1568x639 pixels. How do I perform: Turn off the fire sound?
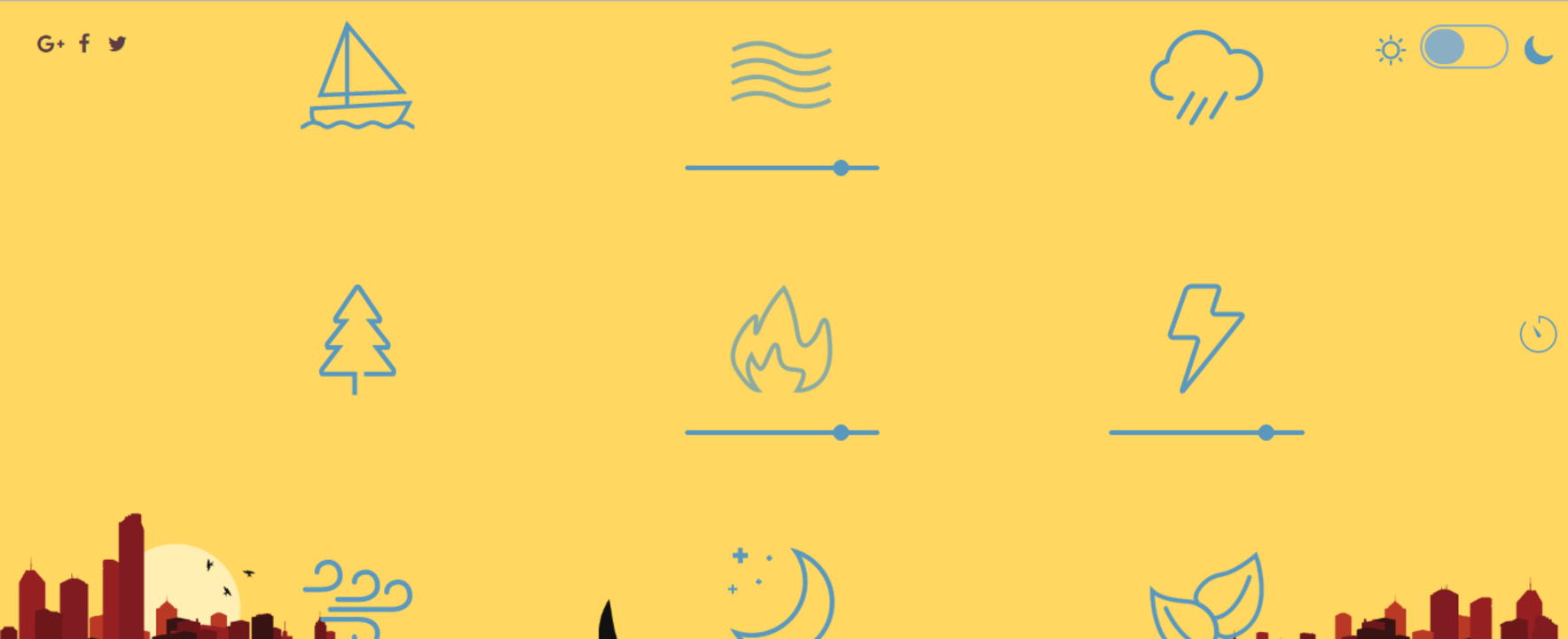[x=781, y=340]
